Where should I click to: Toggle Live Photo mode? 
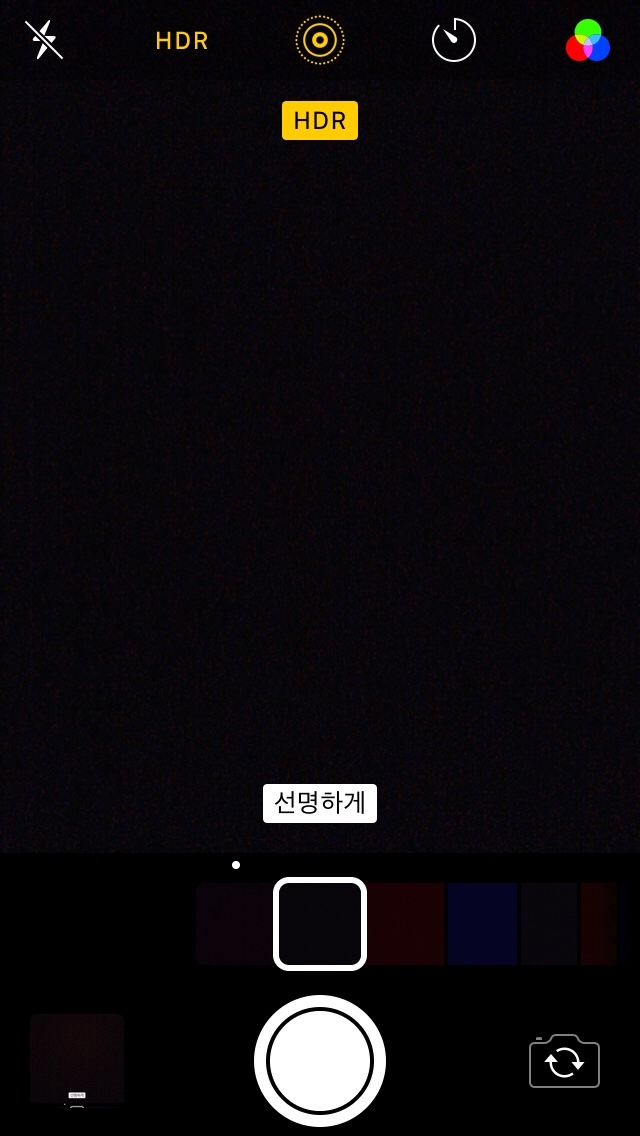point(320,40)
